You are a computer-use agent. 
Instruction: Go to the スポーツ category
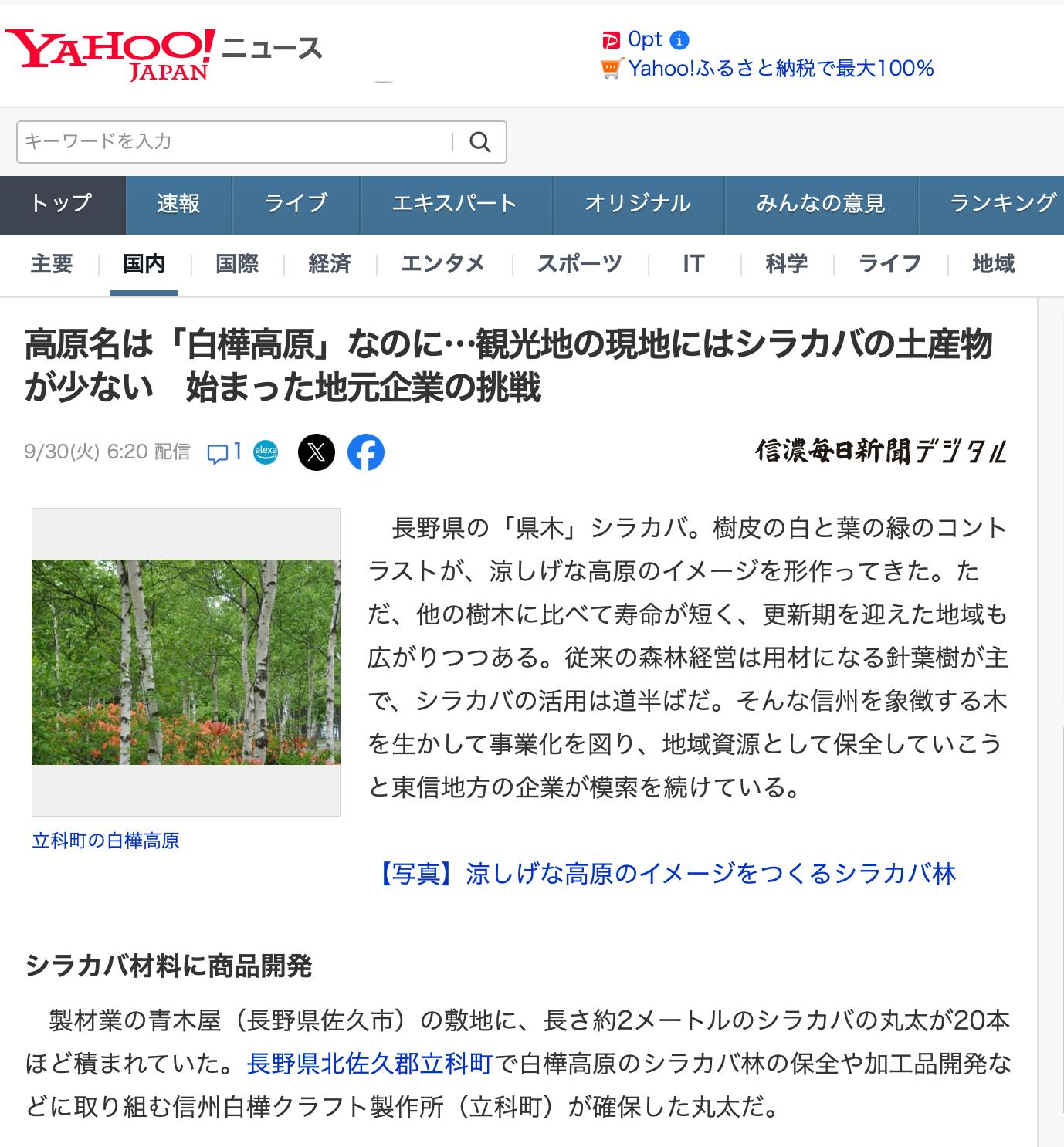click(580, 264)
